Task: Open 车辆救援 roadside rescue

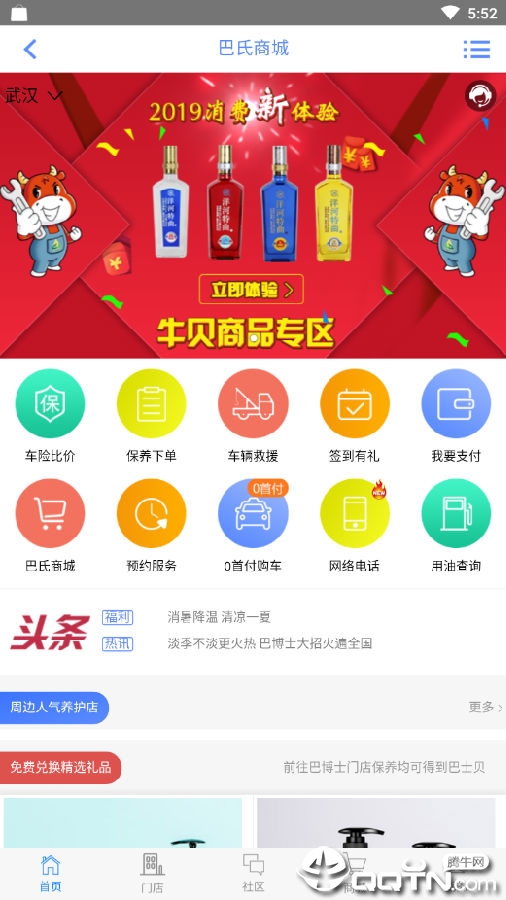Action: pyautogui.click(x=253, y=416)
